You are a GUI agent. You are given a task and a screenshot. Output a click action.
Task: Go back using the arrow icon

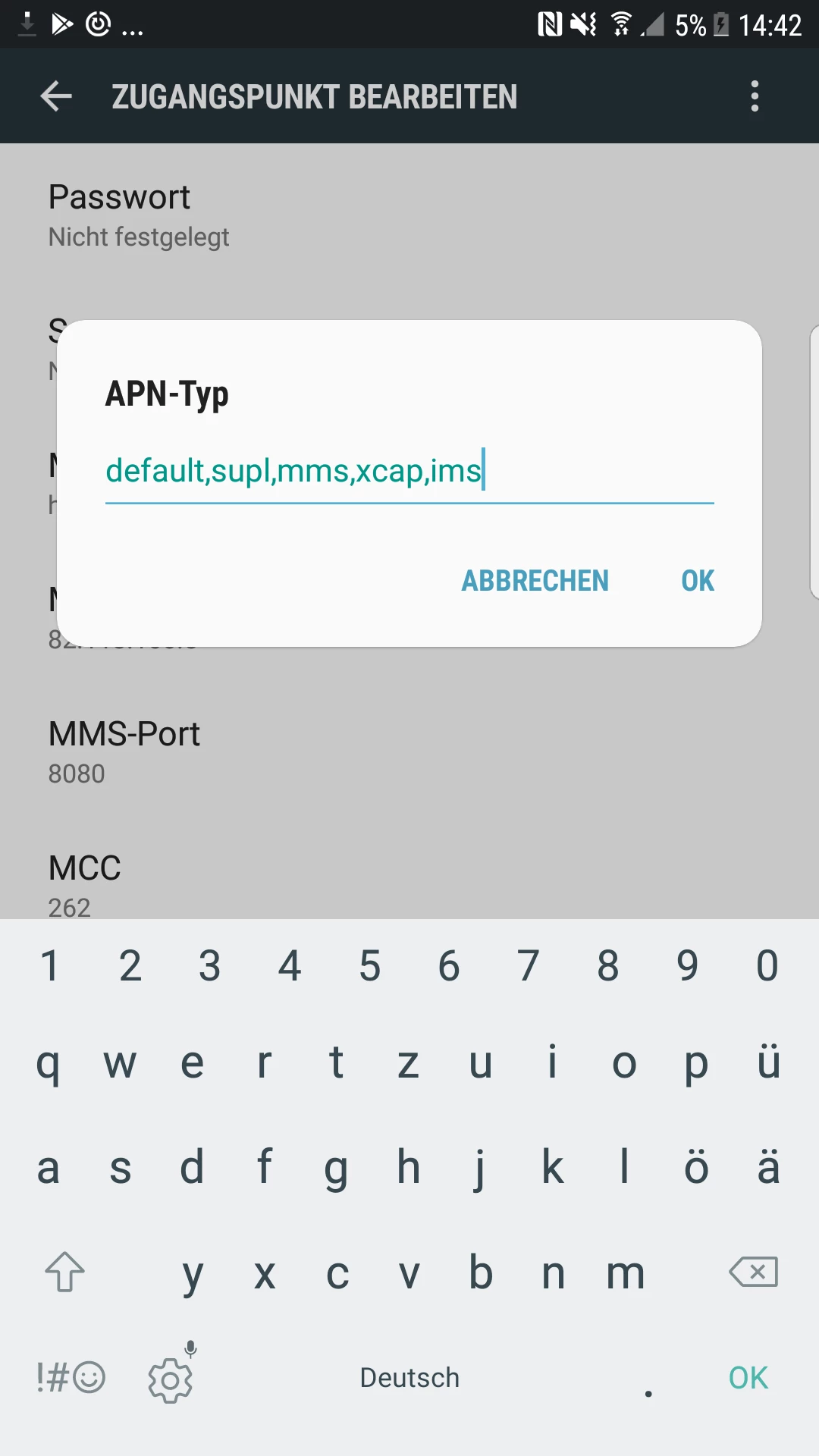(56, 96)
